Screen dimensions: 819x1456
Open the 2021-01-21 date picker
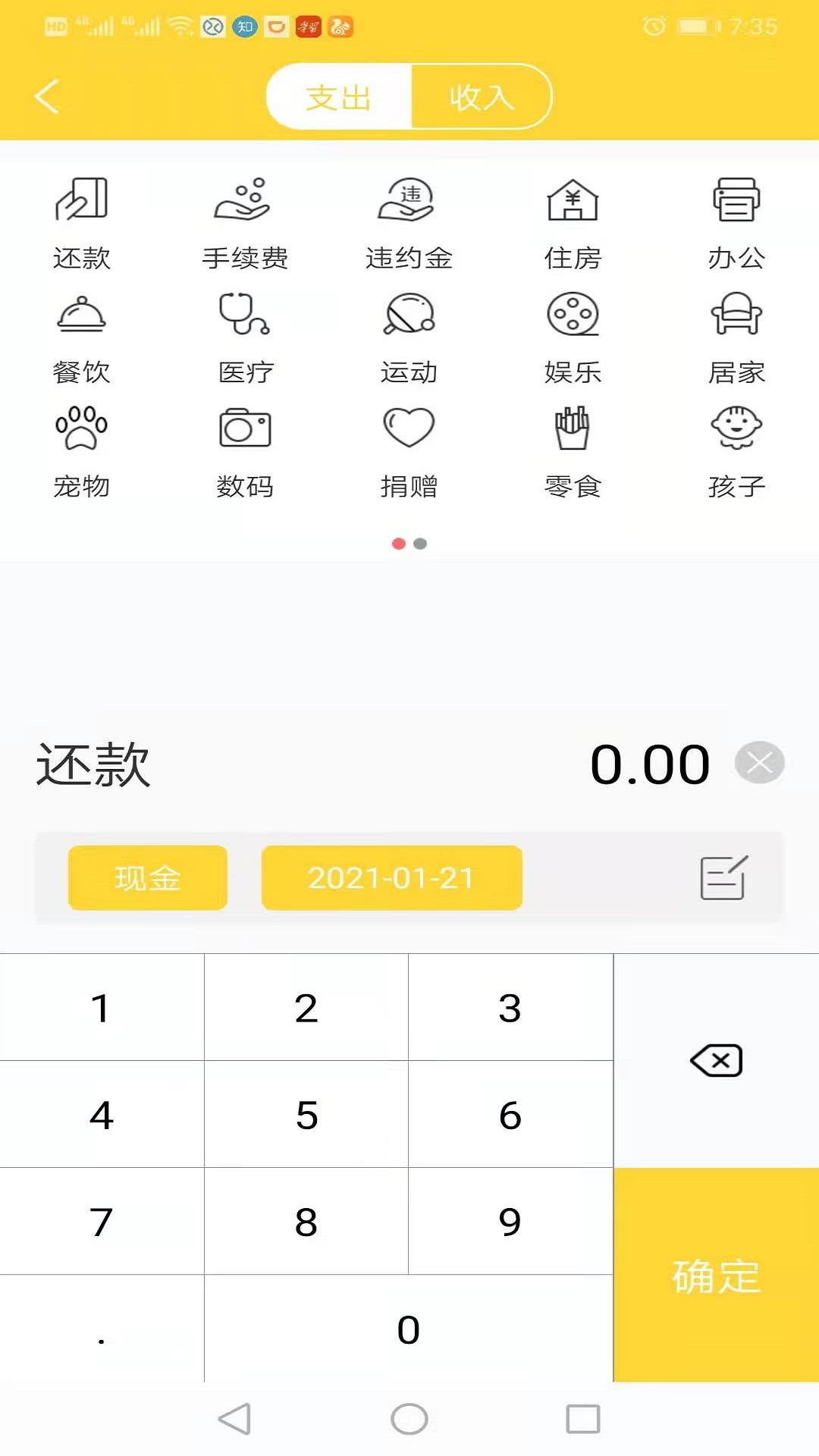(391, 877)
